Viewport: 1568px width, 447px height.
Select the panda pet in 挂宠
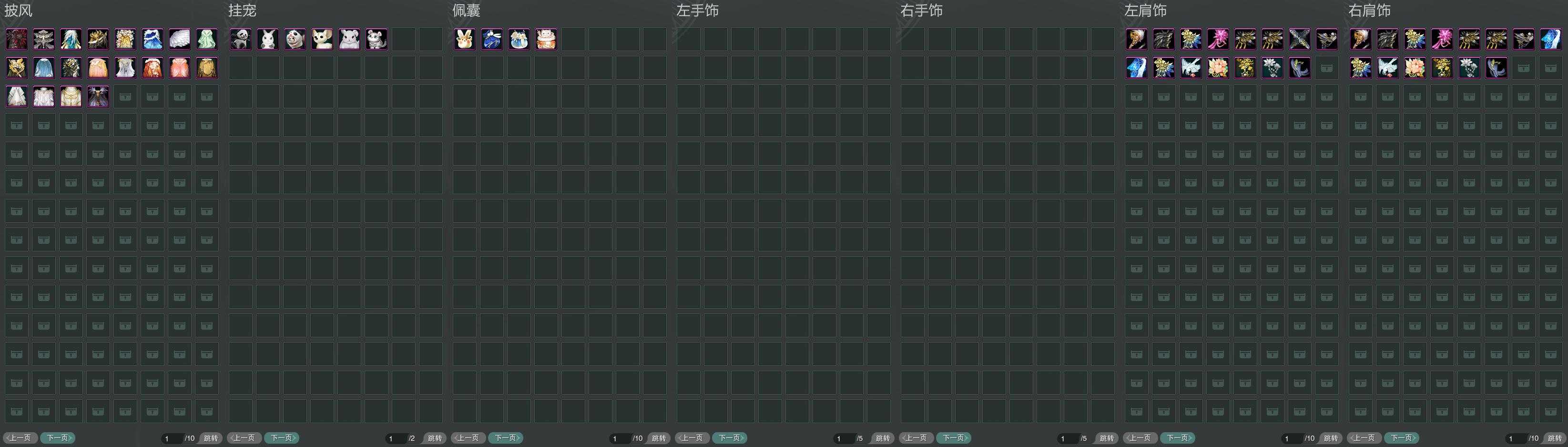pos(240,40)
